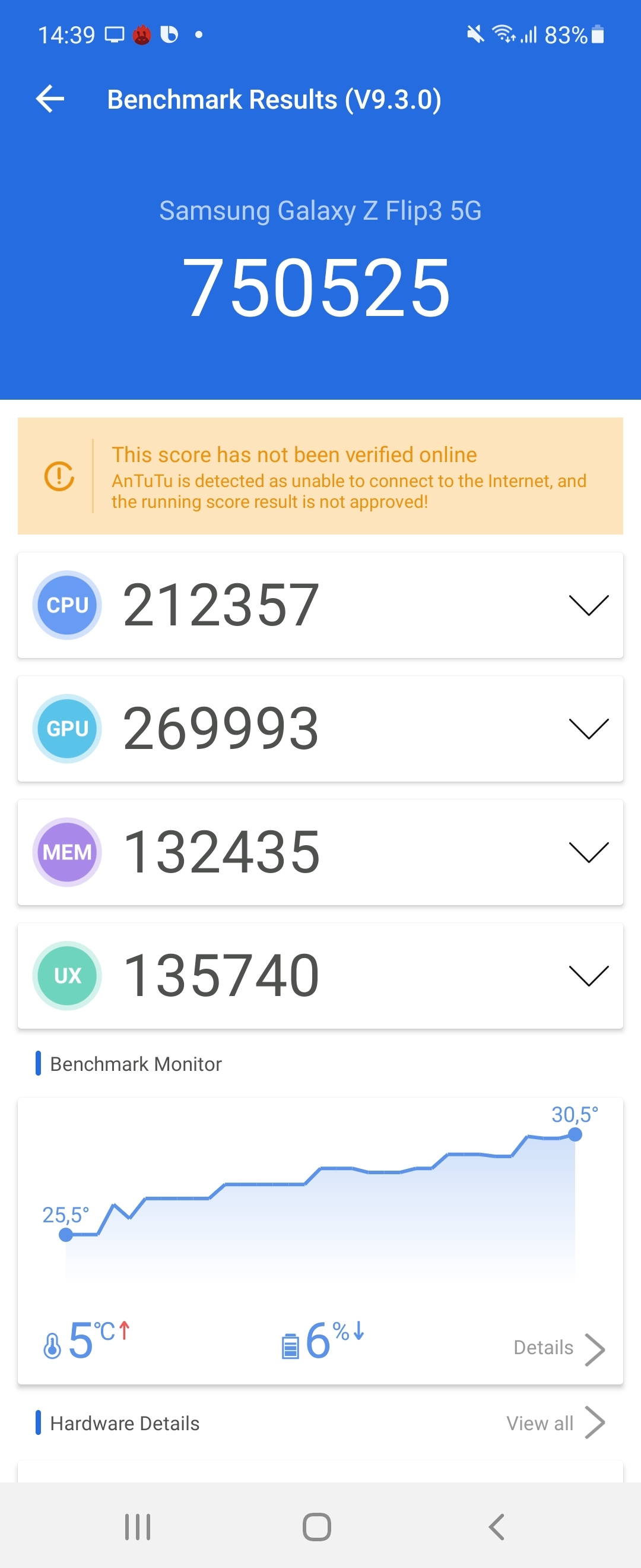
Task: View all hardware details
Action: (x=554, y=1423)
